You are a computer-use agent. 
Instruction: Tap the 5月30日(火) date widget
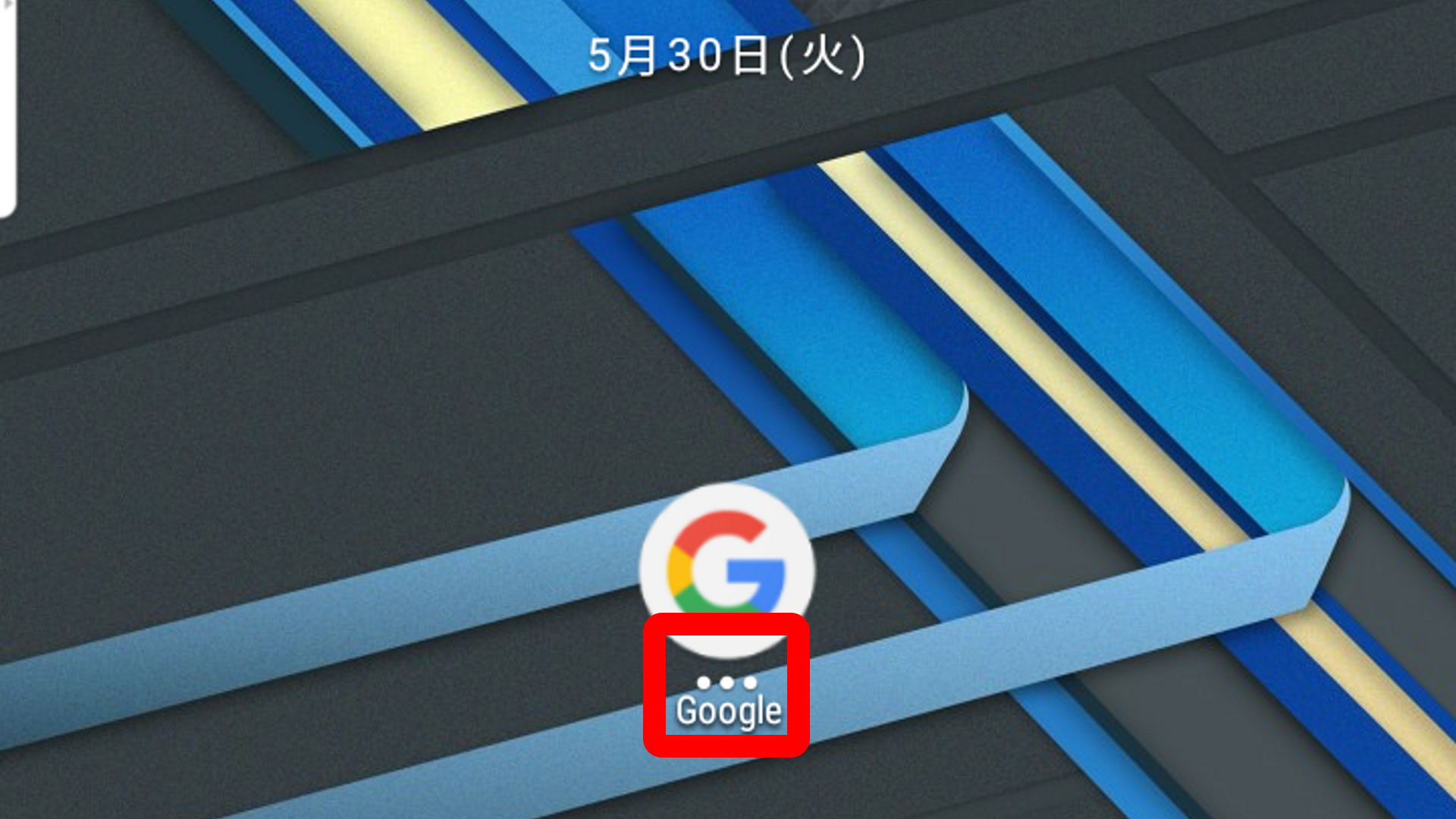pyautogui.click(x=726, y=56)
